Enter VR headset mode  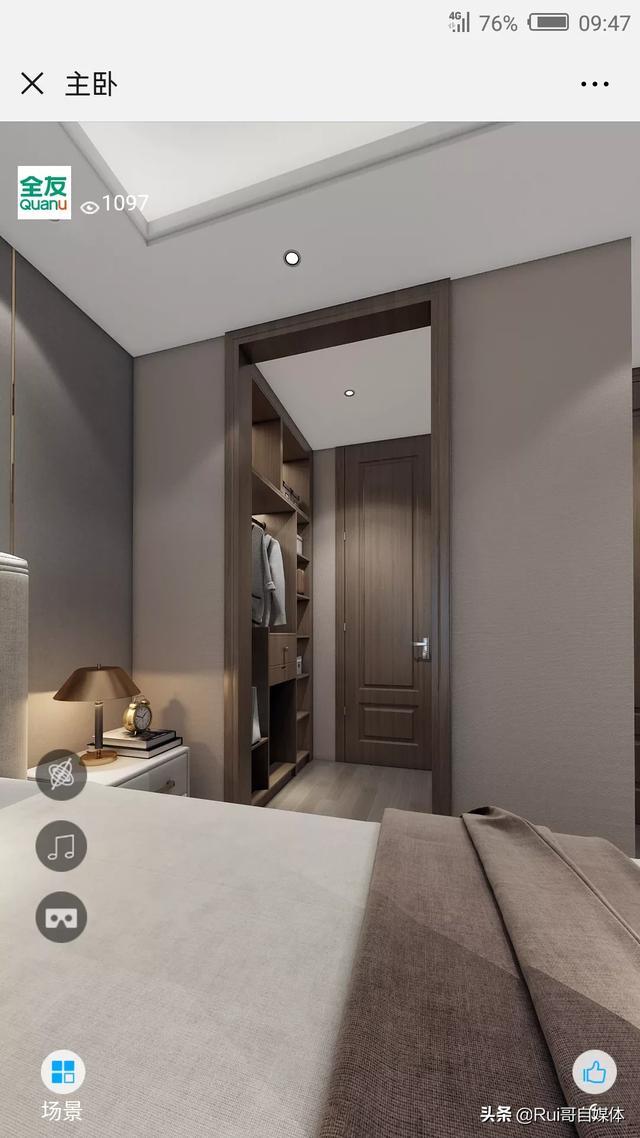[x=61, y=917]
